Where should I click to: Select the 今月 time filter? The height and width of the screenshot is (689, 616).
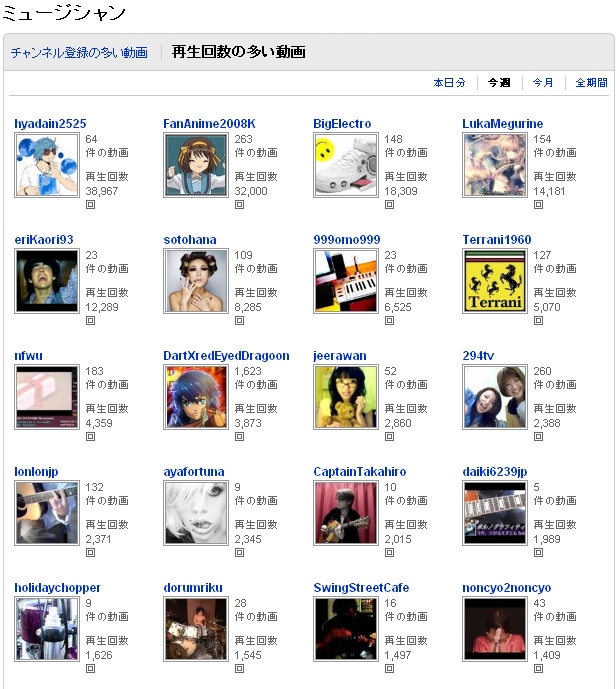pyautogui.click(x=542, y=83)
